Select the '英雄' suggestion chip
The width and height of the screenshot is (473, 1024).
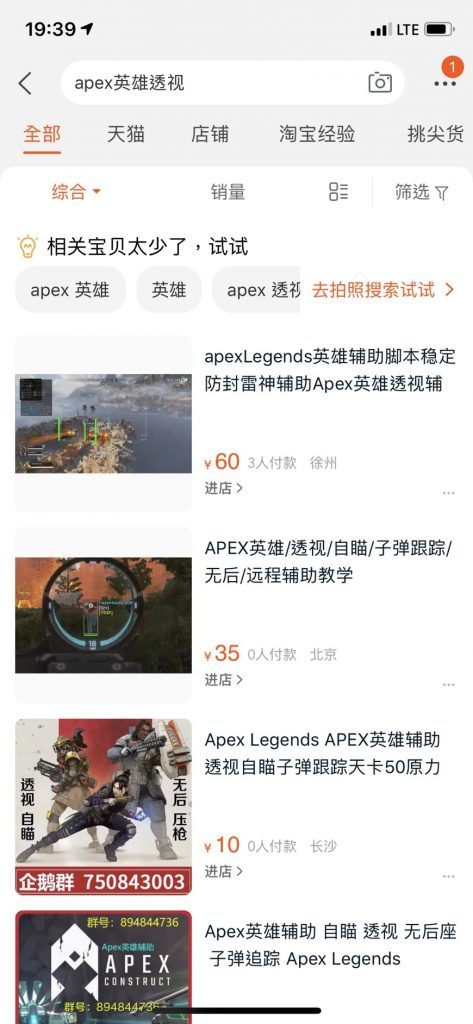click(x=169, y=289)
